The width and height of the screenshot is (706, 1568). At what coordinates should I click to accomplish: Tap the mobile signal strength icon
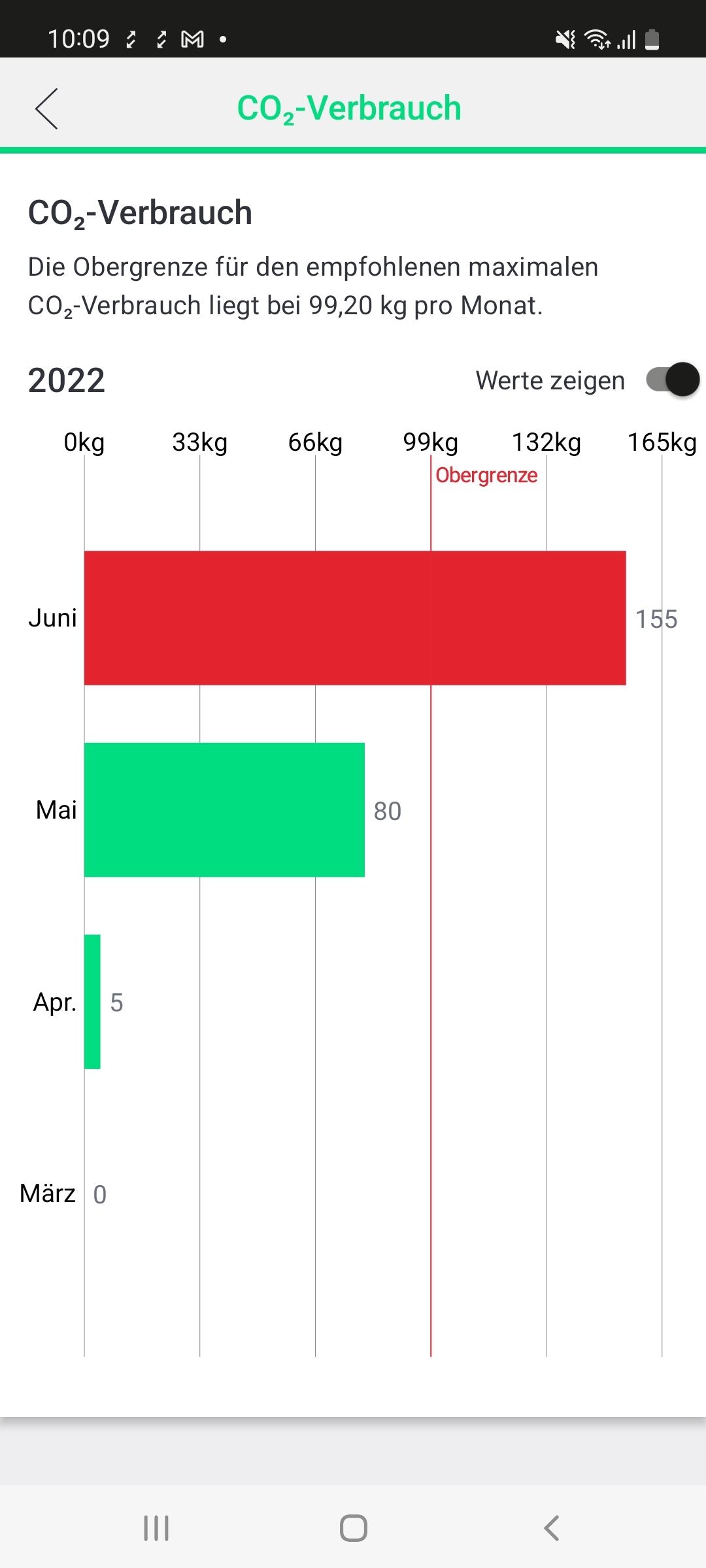[626, 39]
